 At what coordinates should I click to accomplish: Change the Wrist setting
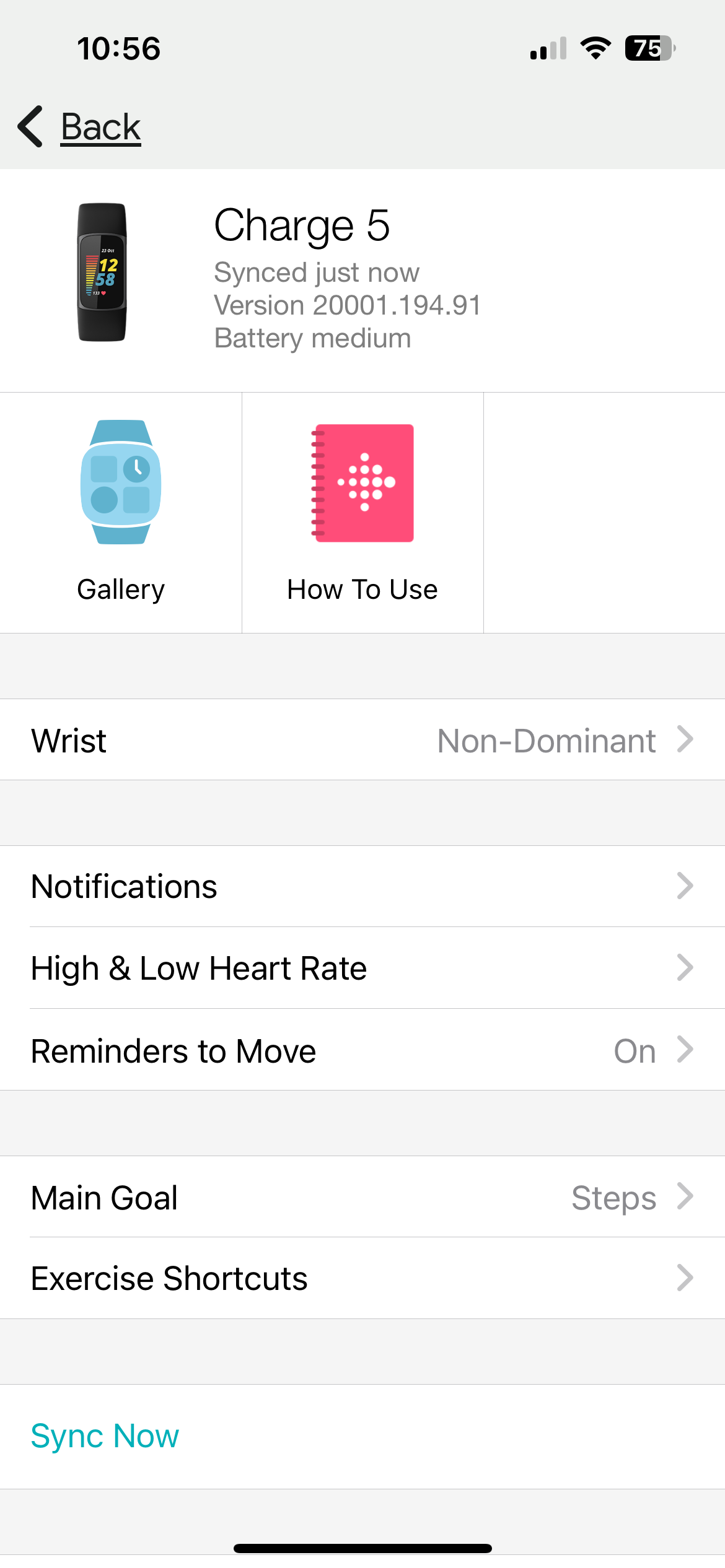coord(362,740)
